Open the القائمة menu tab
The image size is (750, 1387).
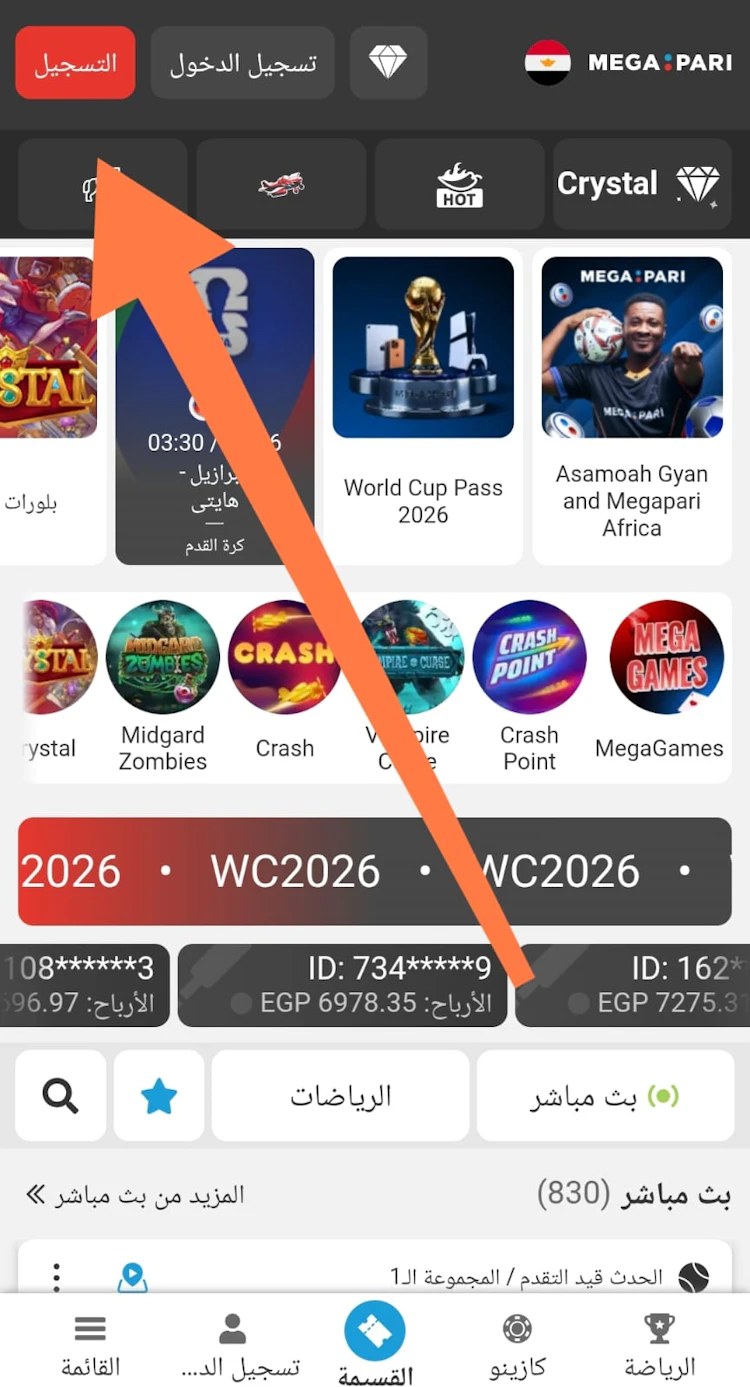[90, 1345]
